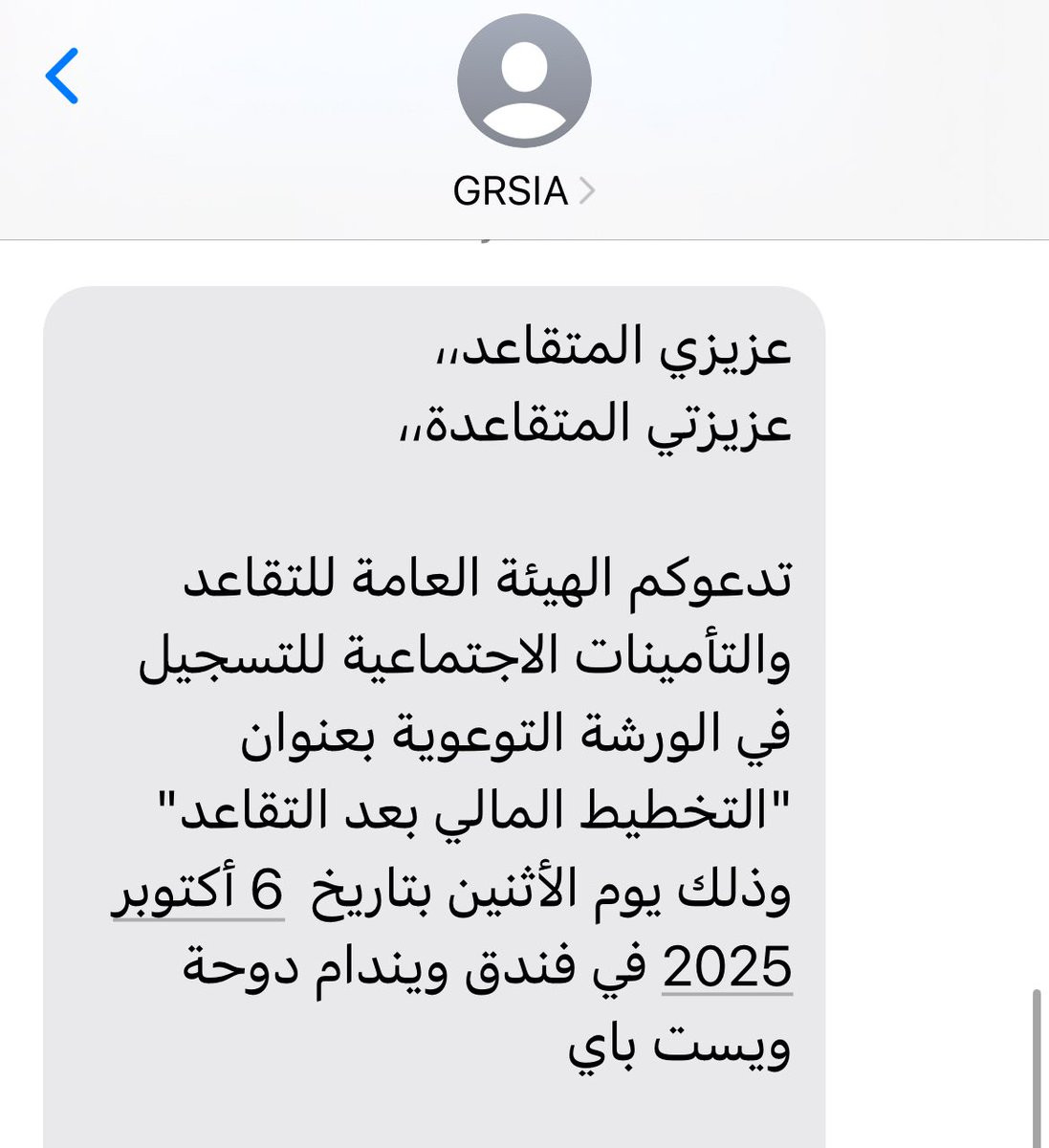Open GRSIA contact details
This screenshot has width=1049, height=1148.
523,191
